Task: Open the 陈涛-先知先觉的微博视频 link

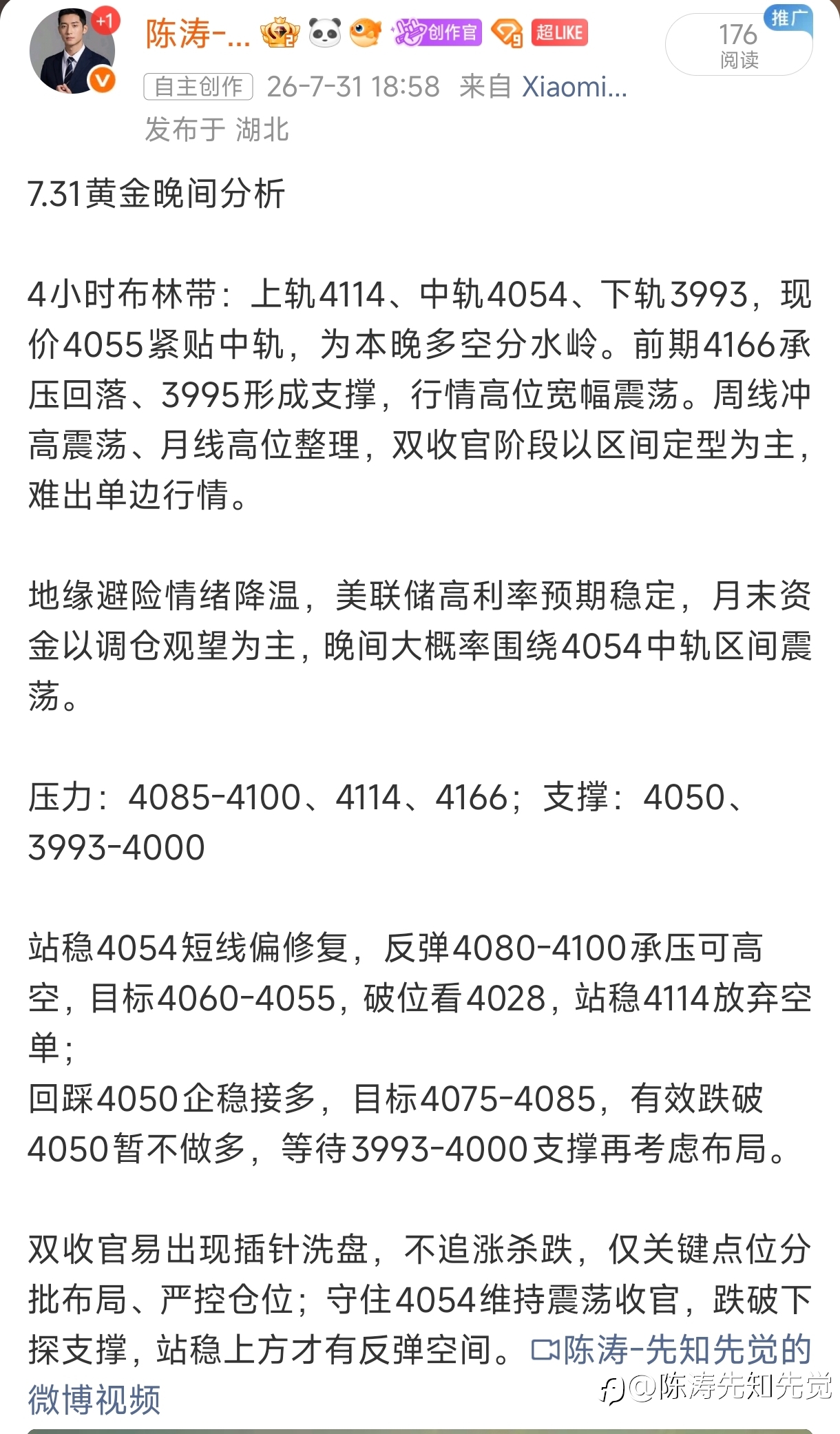Action: coord(420,1374)
